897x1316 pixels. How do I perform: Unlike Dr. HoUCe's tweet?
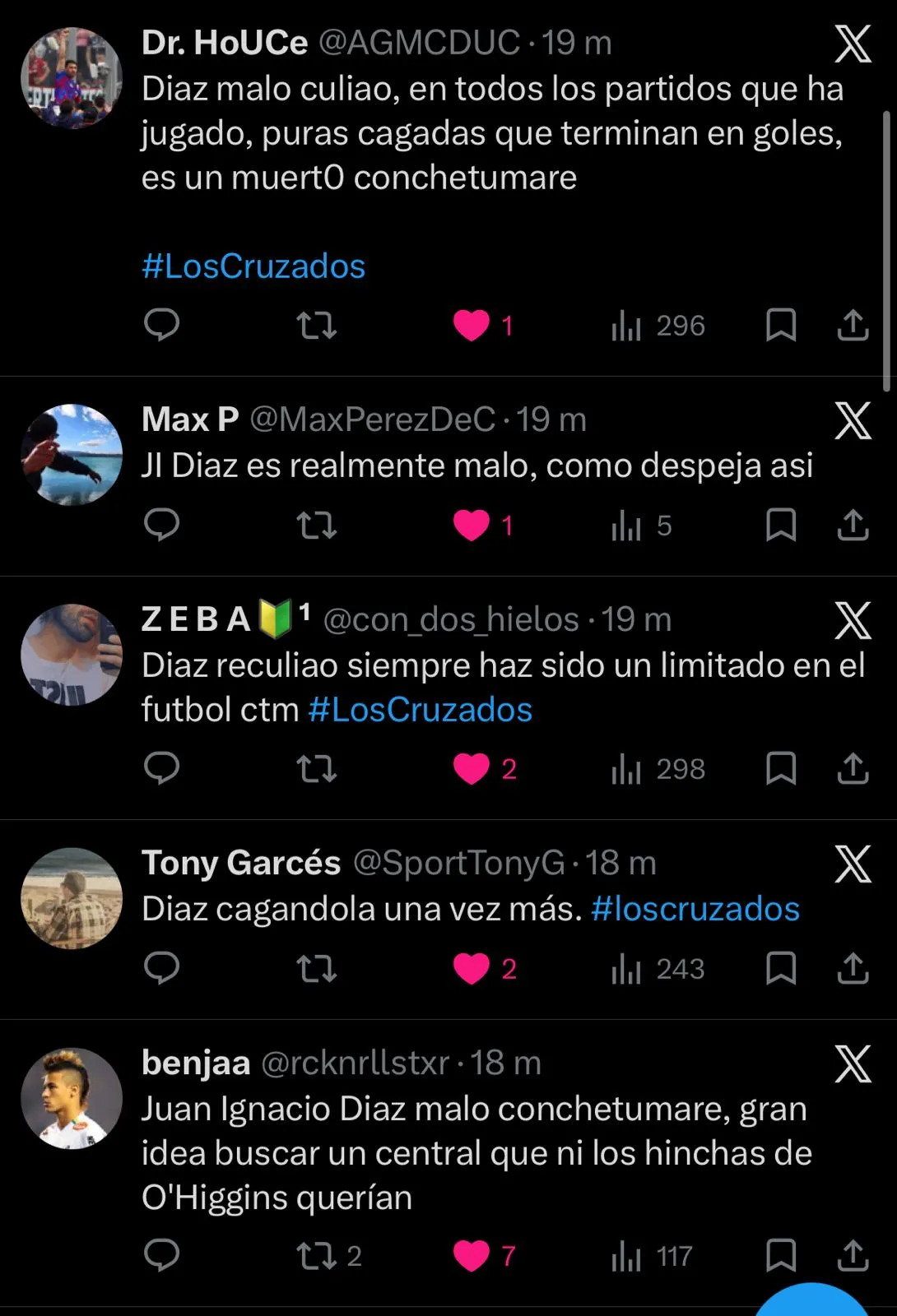pyautogui.click(x=472, y=325)
